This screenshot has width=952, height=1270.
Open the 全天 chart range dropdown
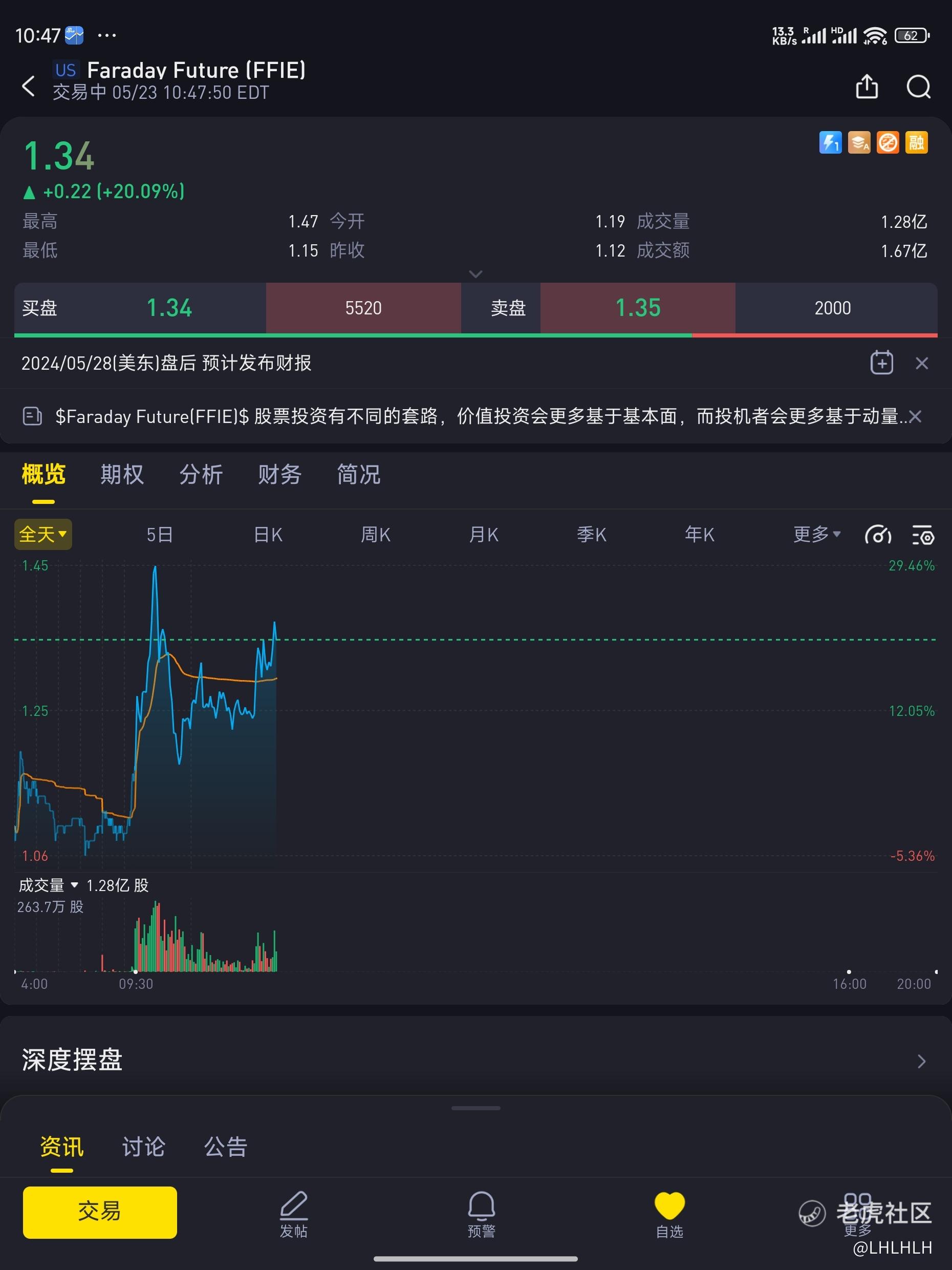43,535
